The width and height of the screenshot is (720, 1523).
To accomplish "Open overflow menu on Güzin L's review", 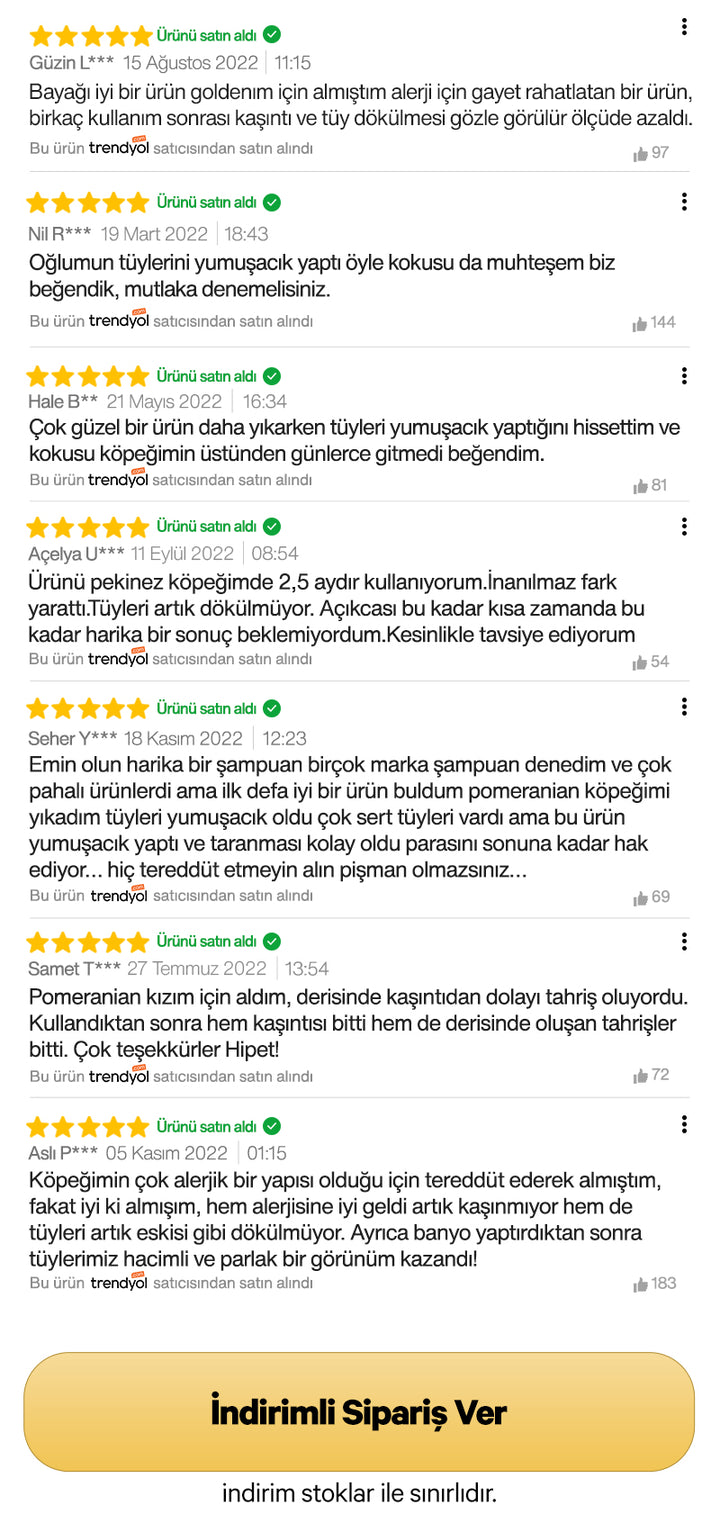I will pos(684,27).
